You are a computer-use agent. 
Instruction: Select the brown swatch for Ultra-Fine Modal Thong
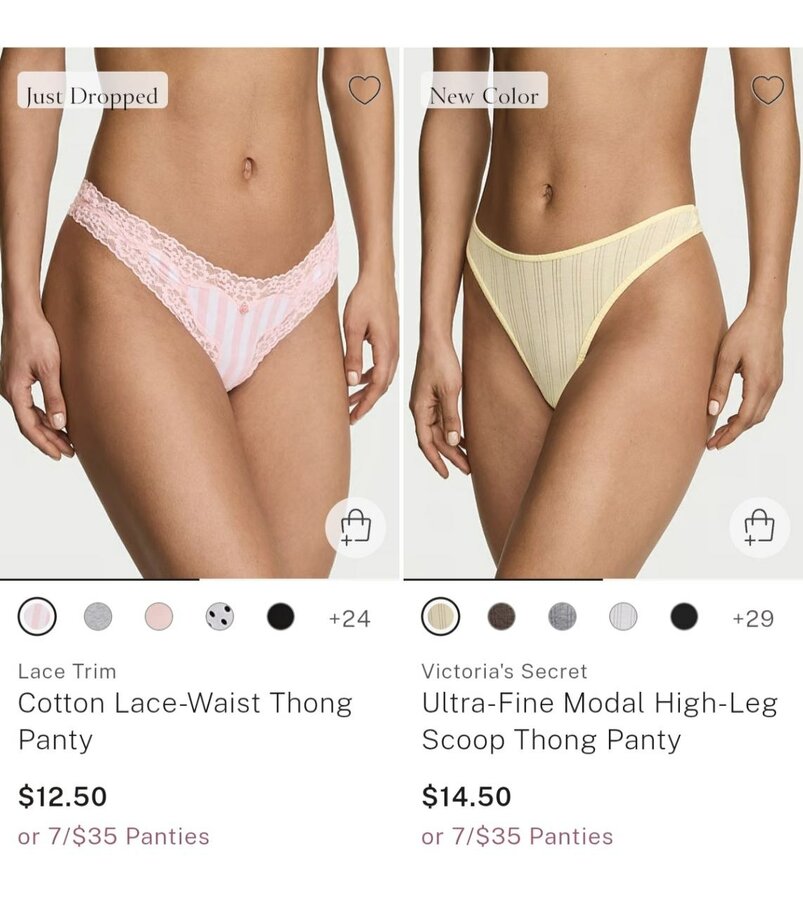(x=502, y=617)
